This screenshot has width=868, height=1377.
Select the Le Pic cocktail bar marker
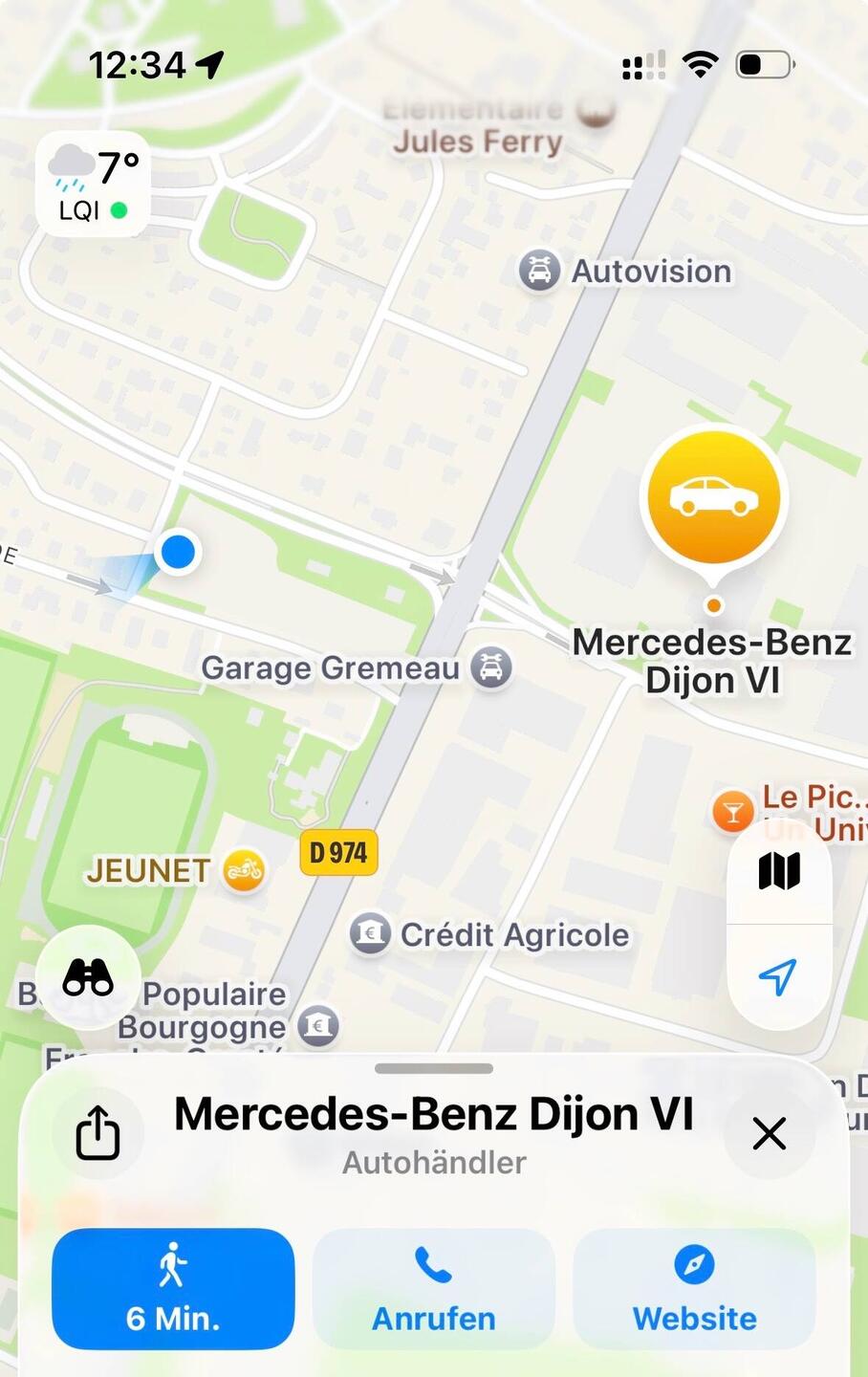point(733,812)
